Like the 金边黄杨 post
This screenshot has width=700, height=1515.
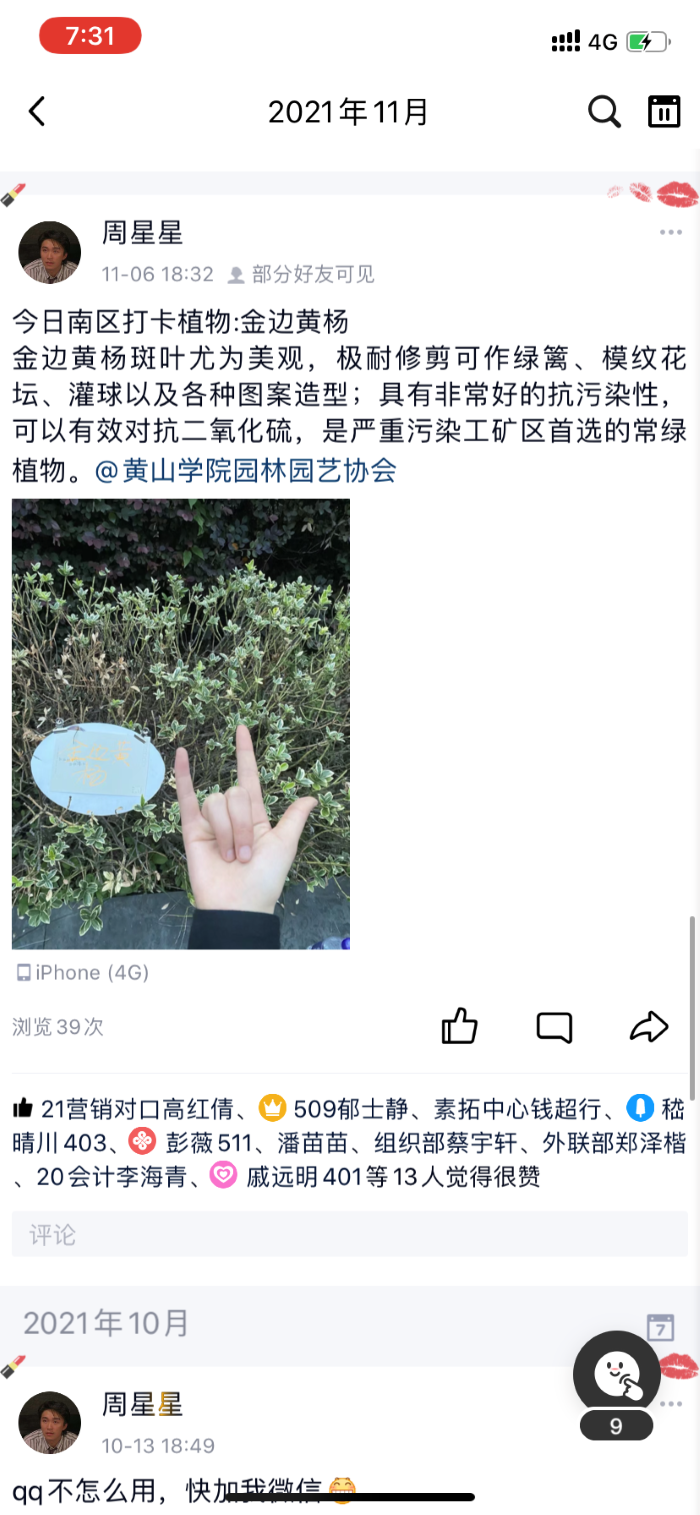point(459,1026)
